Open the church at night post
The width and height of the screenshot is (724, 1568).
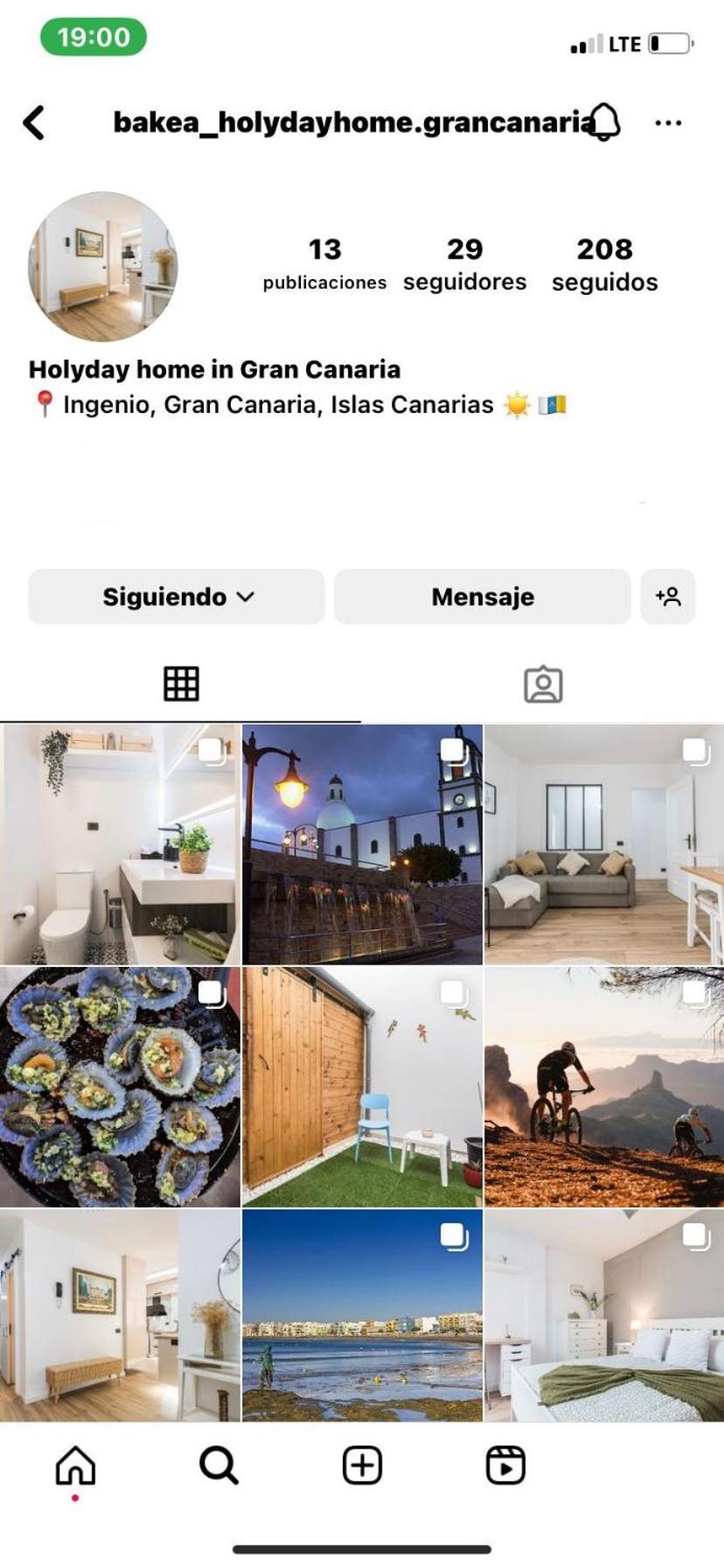pyautogui.click(x=362, y=844)
